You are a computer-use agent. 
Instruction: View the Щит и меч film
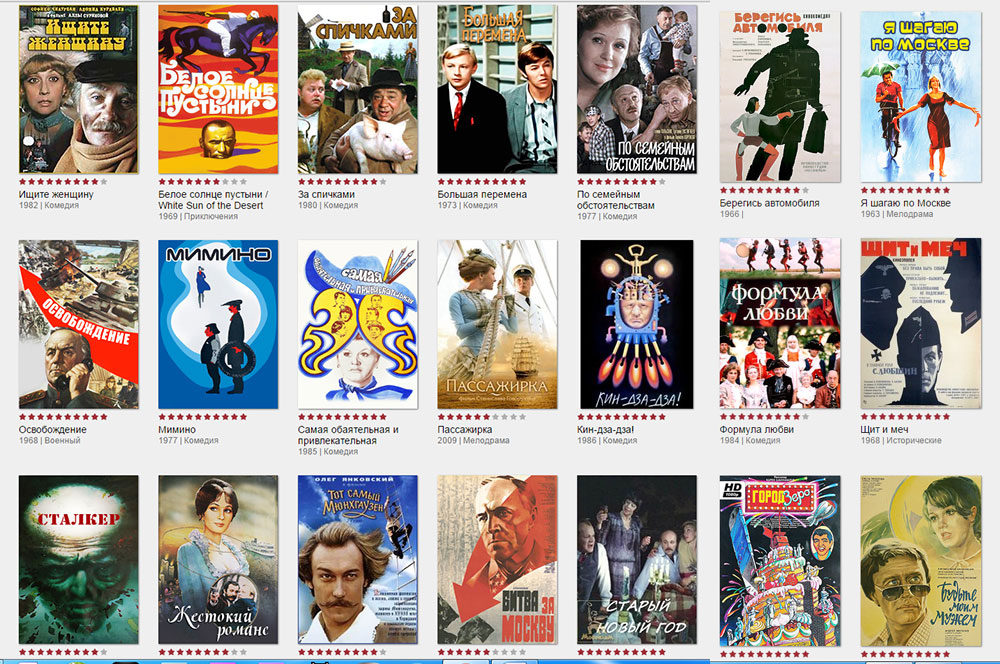click(920, 324)
